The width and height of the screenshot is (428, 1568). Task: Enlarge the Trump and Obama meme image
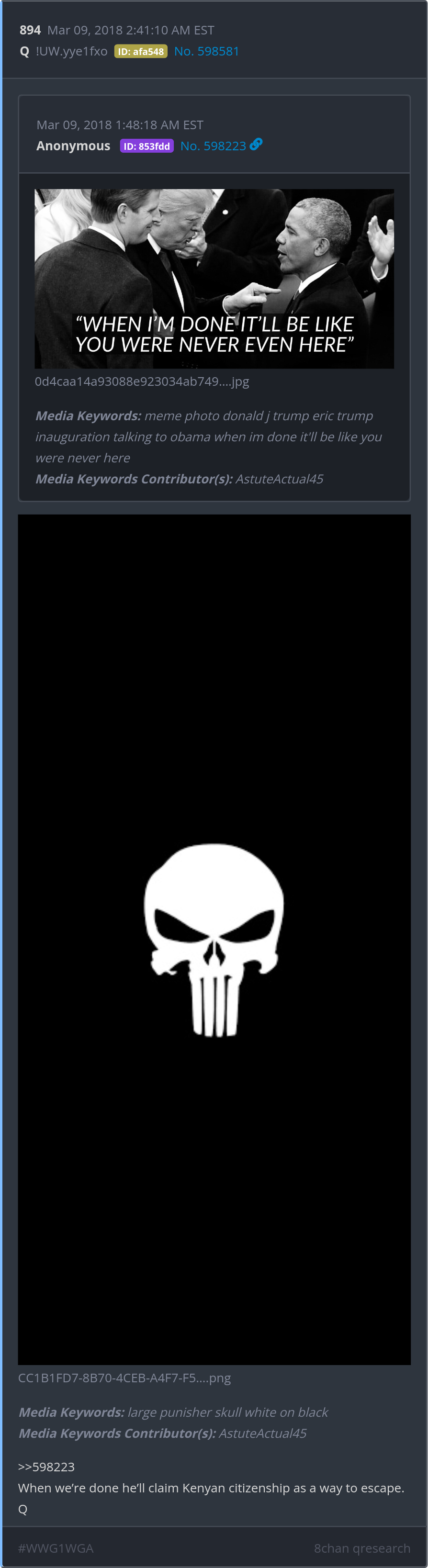pos(214,278)
